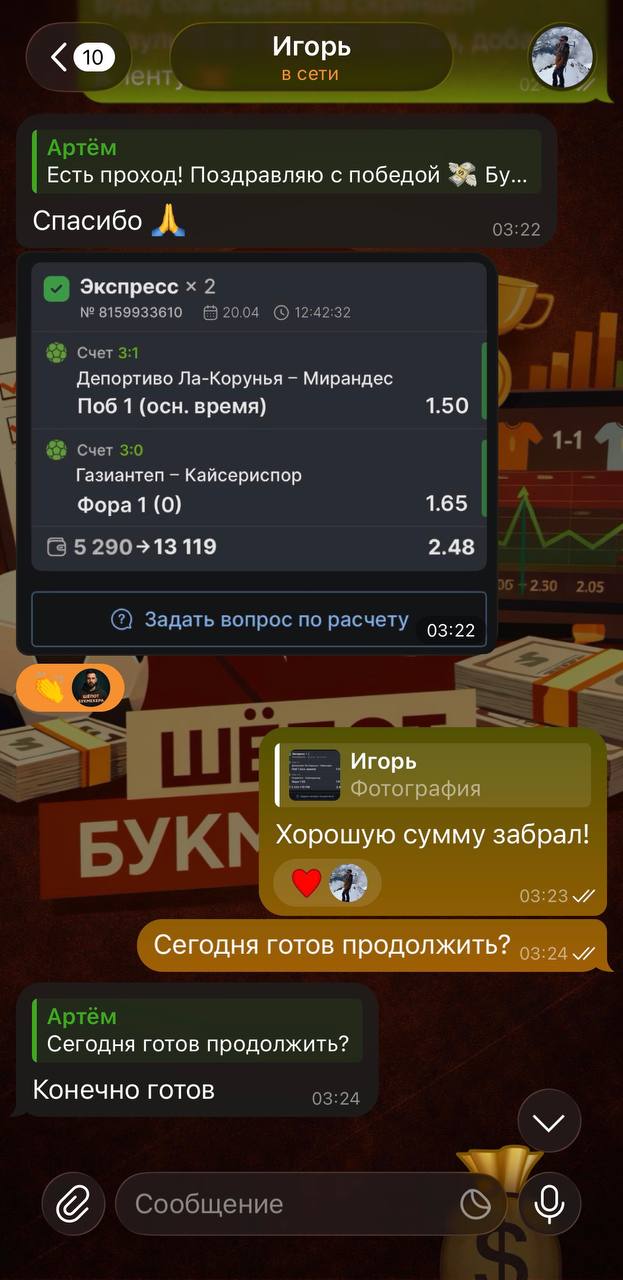This screenshot has height=1280, width=623.
Task: Record a voice message with the microphone
Action: (549, 1204)
